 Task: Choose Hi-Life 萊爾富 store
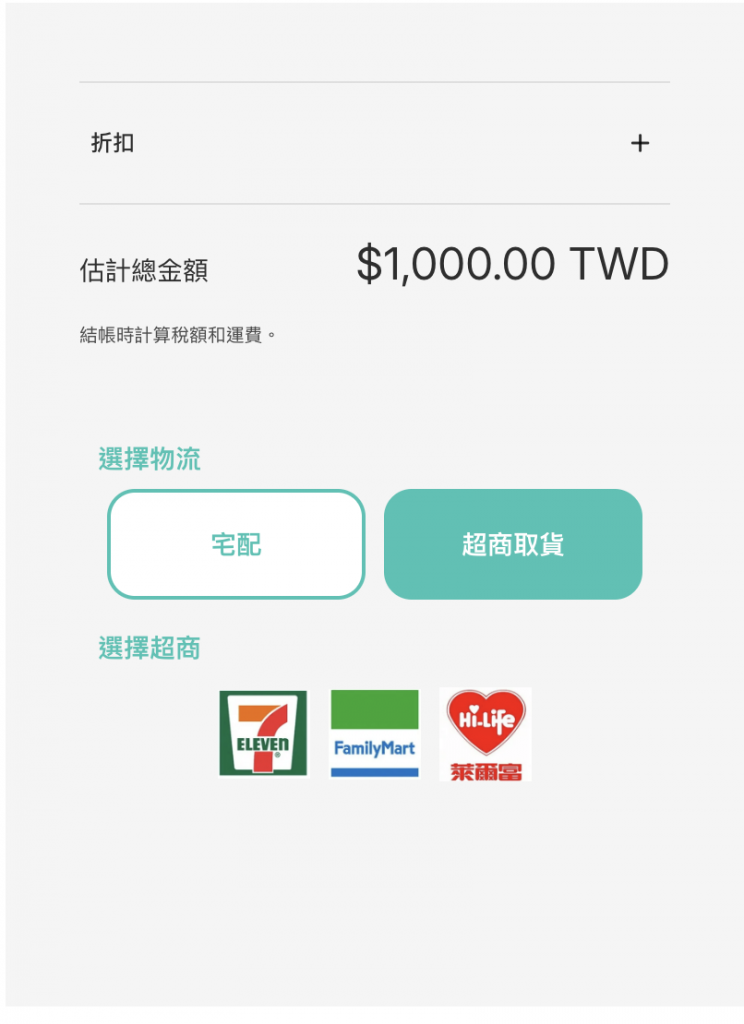point(485,735)
